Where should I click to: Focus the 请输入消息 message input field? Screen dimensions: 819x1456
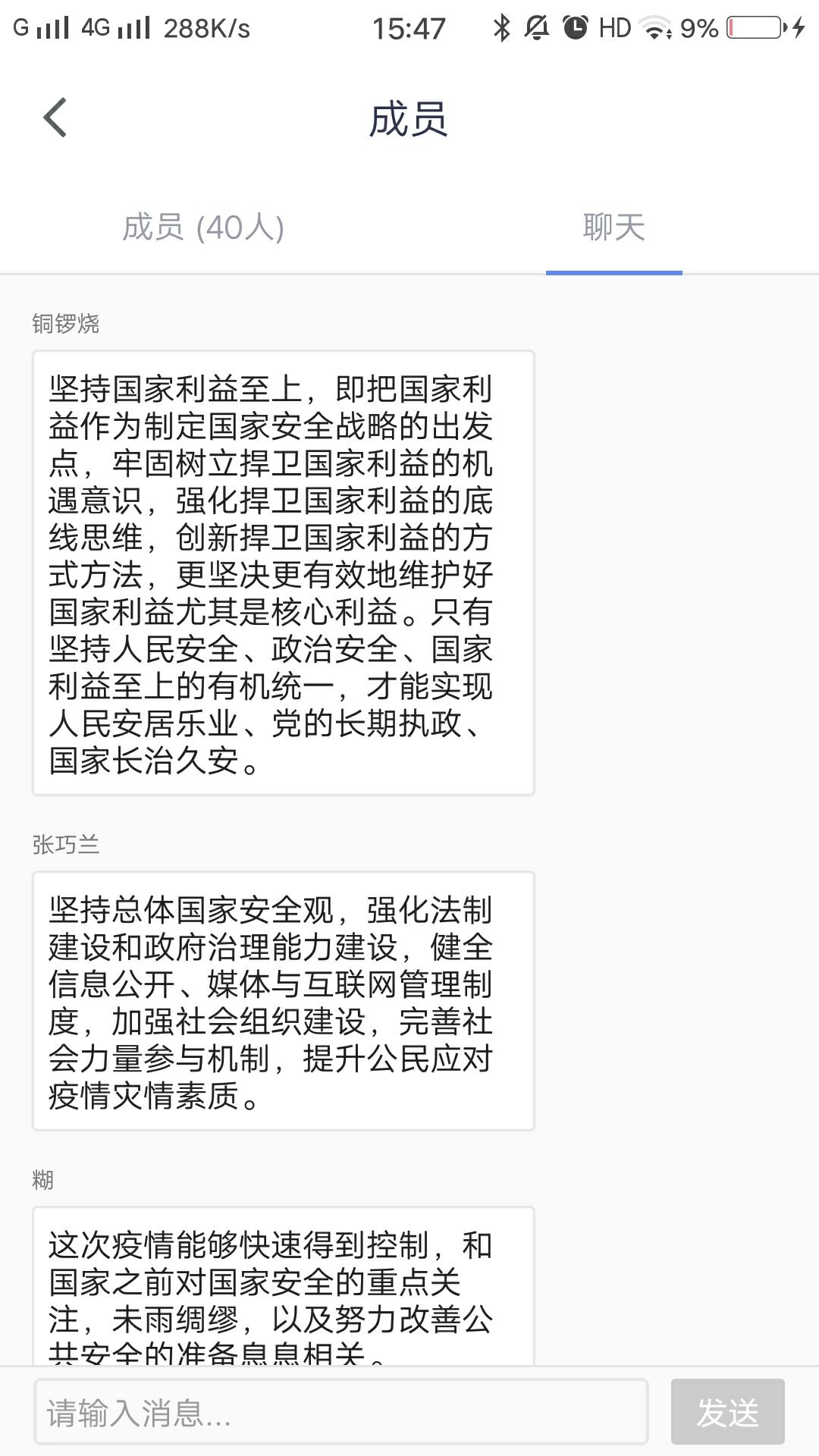click(x=341, y=1412)
